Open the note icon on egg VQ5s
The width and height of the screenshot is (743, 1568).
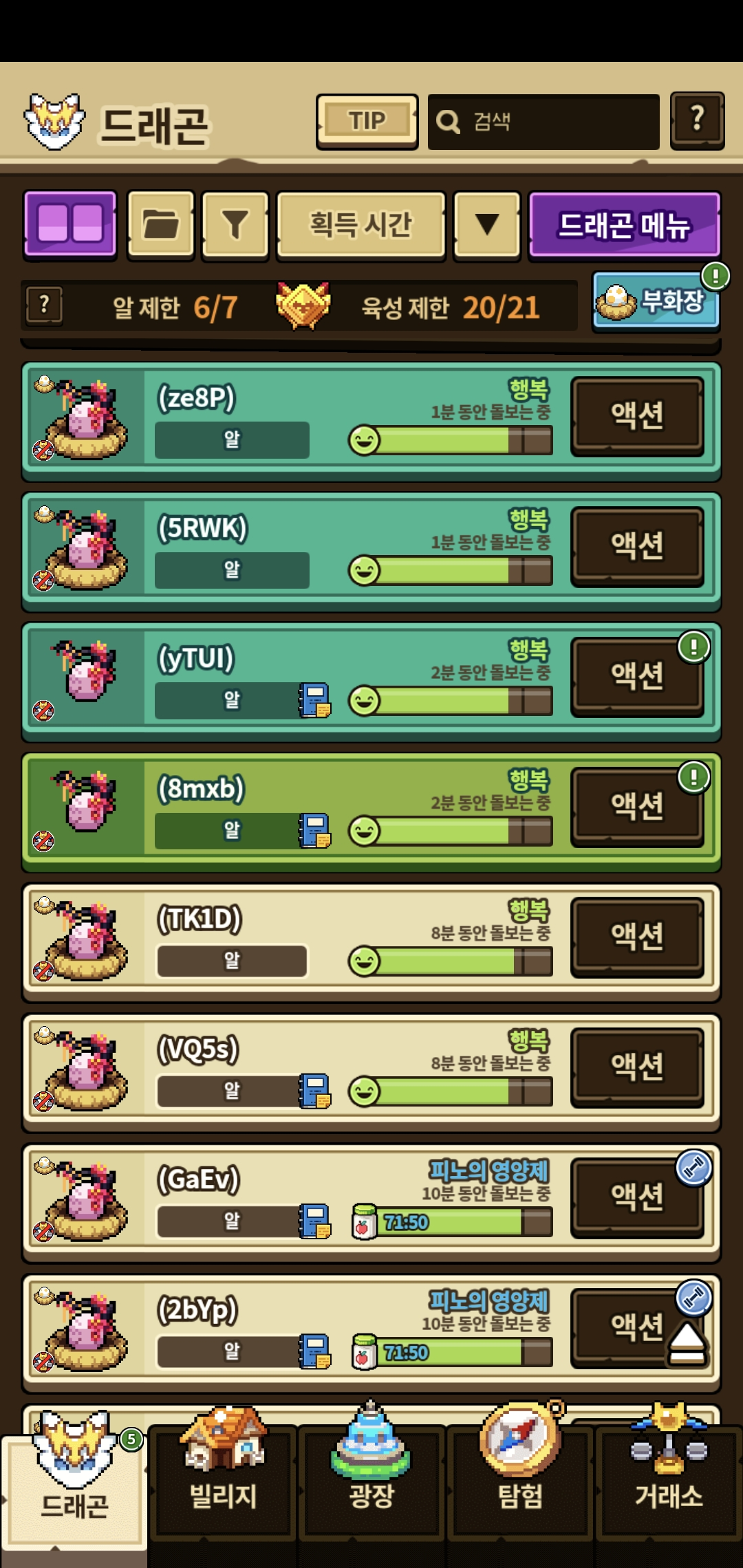[x=315, y=1091]
